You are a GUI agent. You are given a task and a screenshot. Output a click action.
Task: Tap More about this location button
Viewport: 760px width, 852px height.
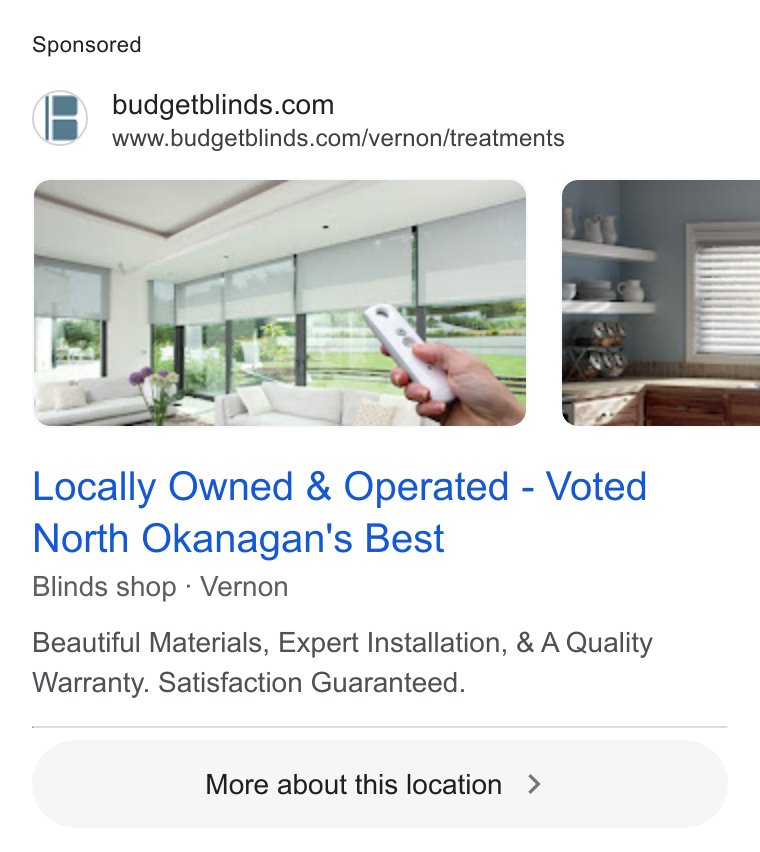[x=380, y=784]
